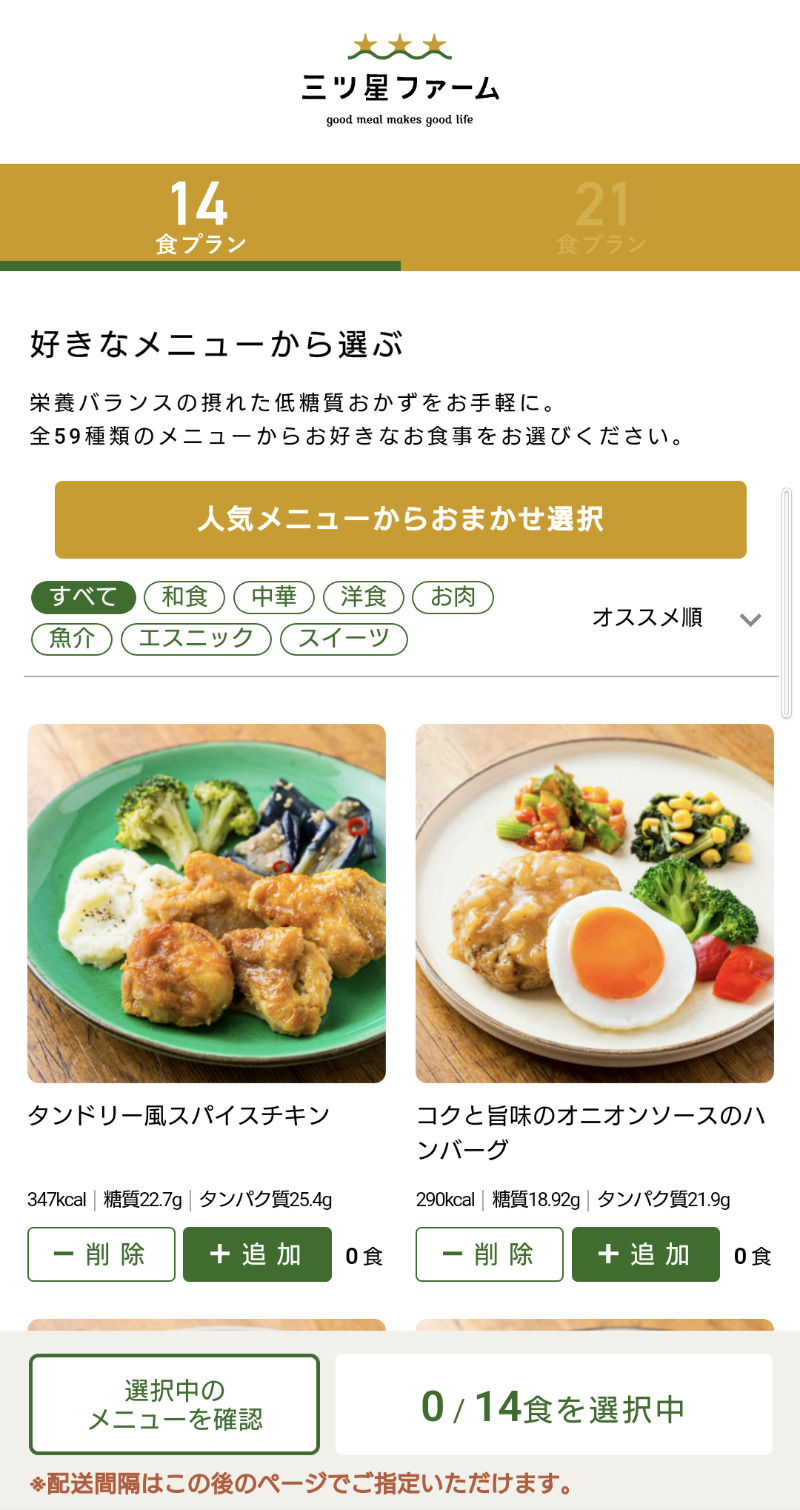Filter menu by スイーツ
The image size is (800, 1510).
(344, 639)
